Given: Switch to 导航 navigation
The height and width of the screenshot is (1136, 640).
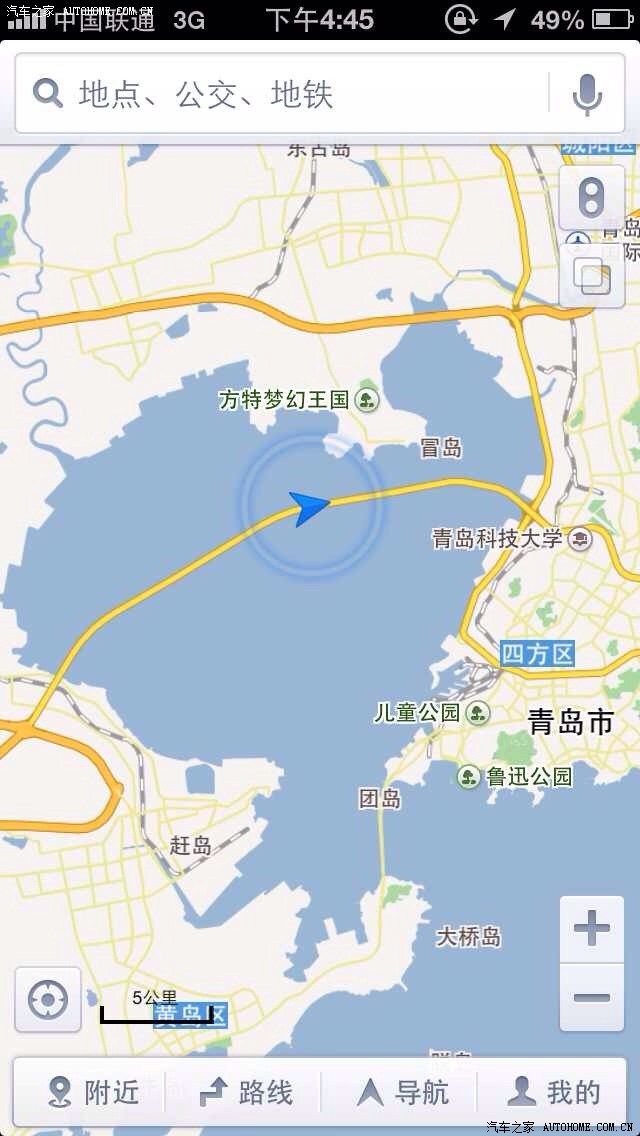Looking at the screenshot, I should point(400,1093).
